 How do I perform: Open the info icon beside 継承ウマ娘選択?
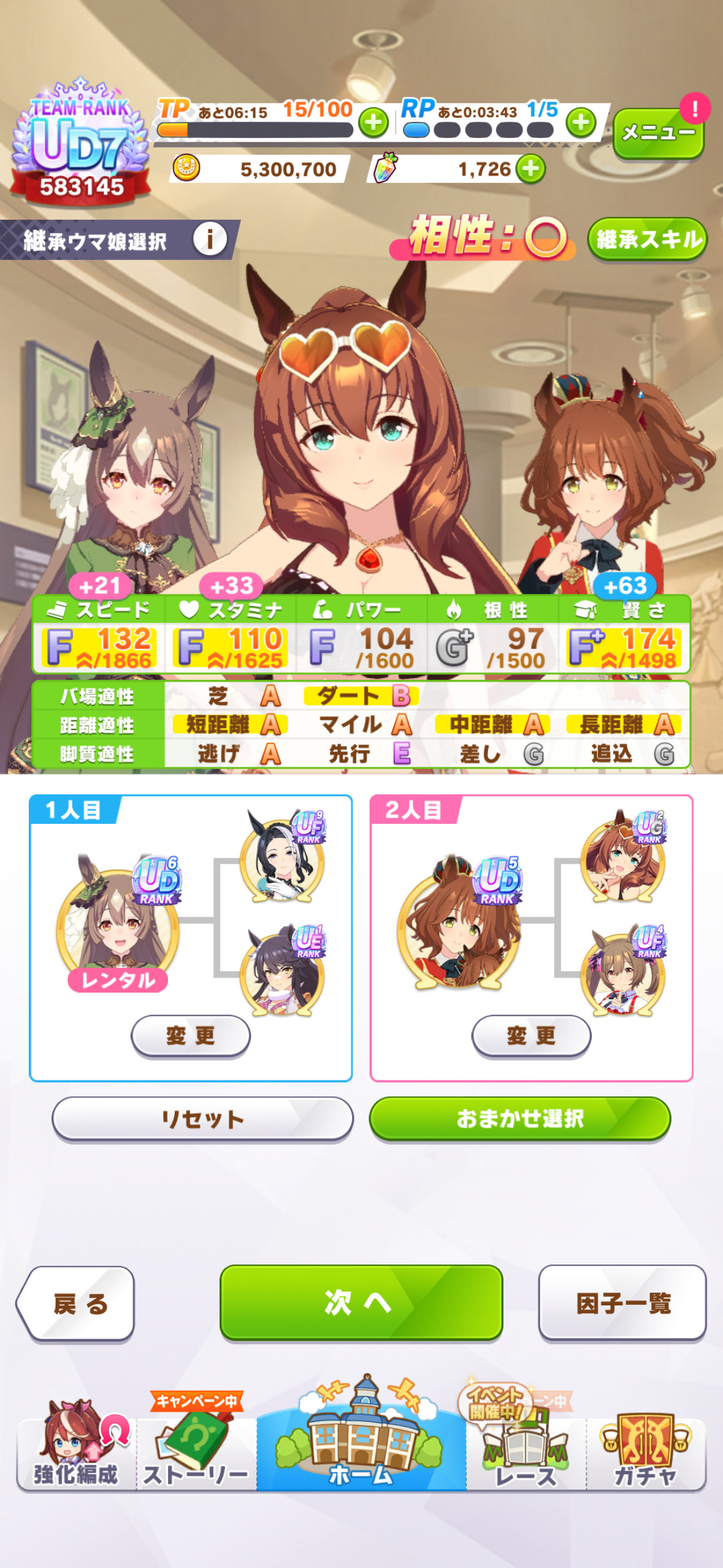click(x=210, y=239)
